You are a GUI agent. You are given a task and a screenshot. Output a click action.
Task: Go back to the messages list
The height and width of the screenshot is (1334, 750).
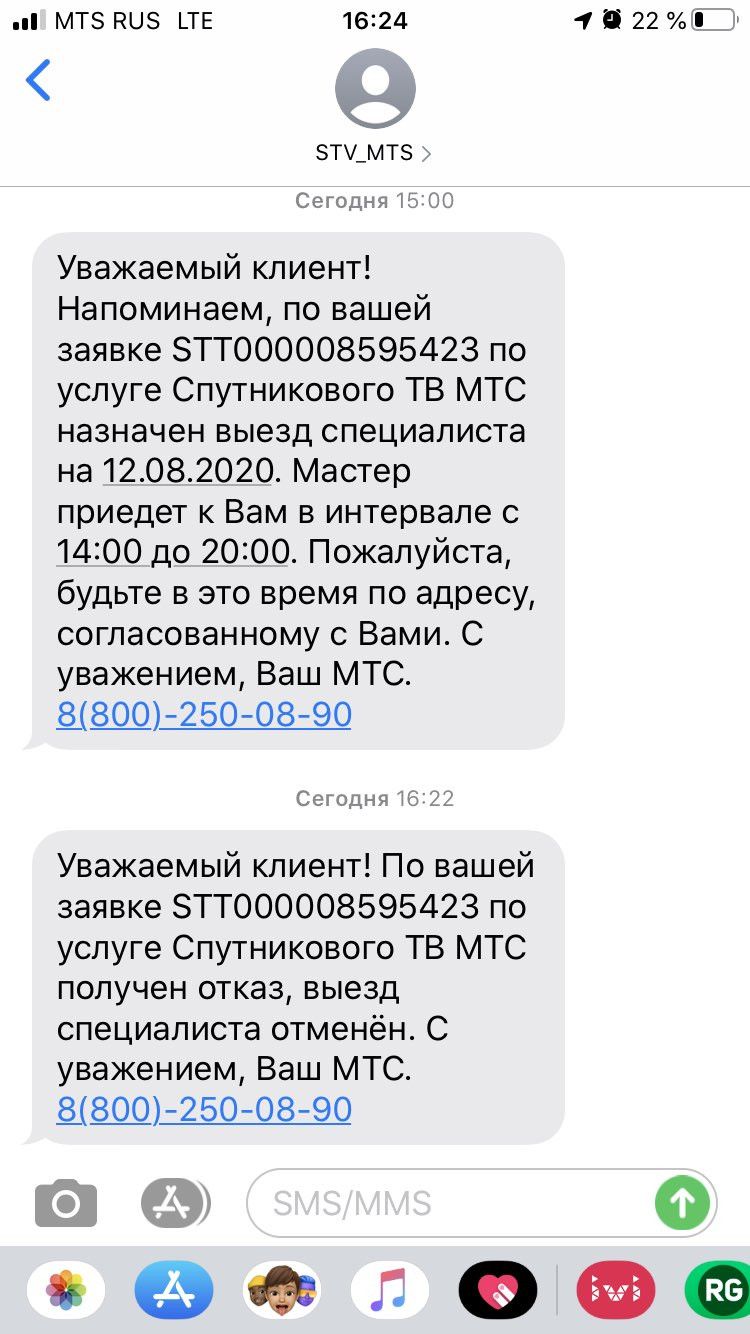(38, 81)
